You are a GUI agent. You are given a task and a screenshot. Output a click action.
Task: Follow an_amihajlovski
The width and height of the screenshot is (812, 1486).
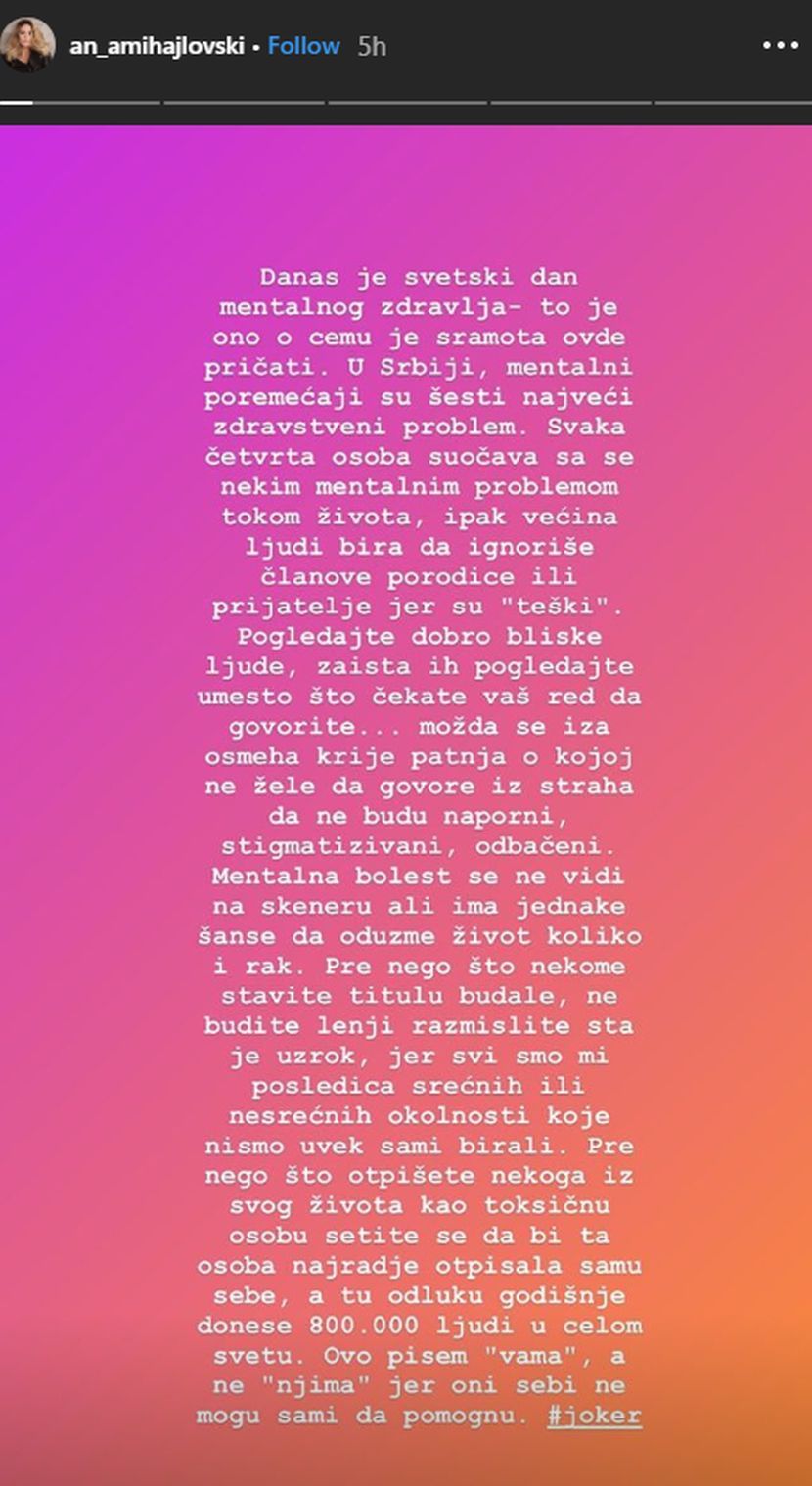[x=304, y=46]
